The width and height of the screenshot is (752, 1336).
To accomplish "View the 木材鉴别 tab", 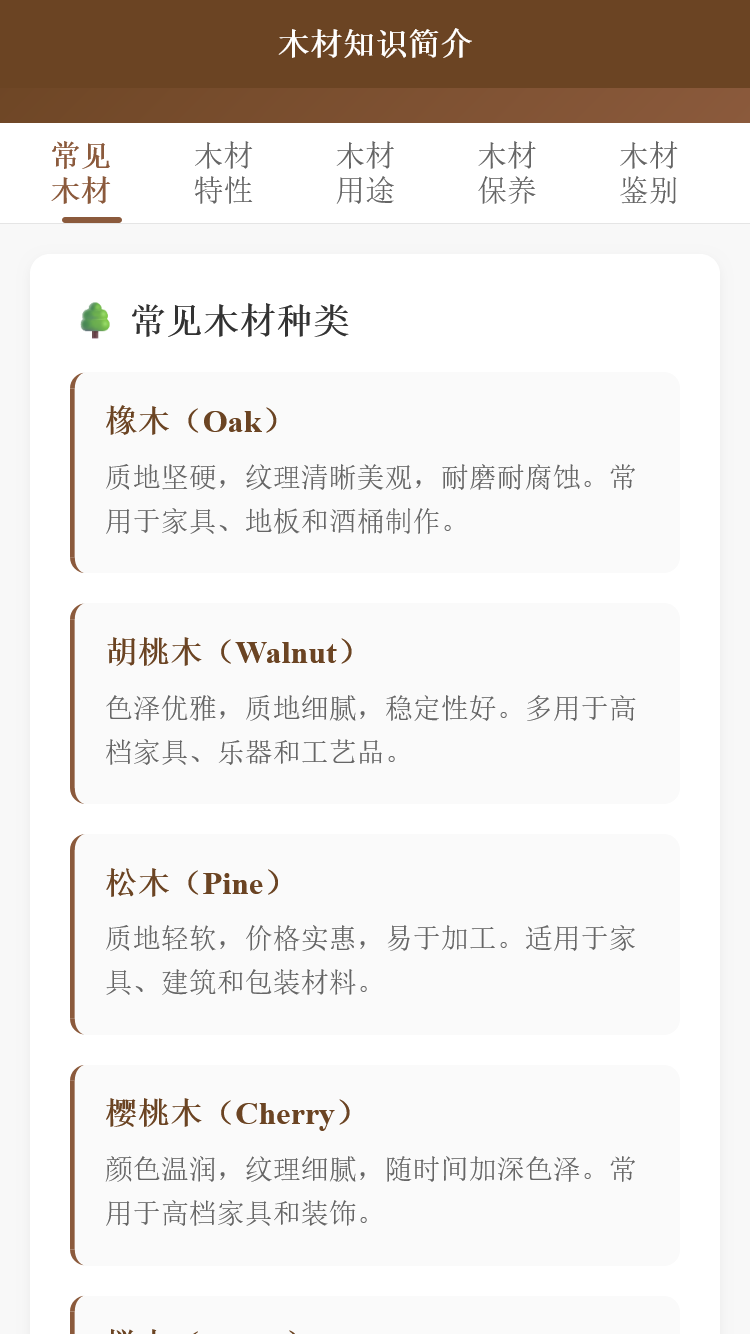I will point(649,173).
